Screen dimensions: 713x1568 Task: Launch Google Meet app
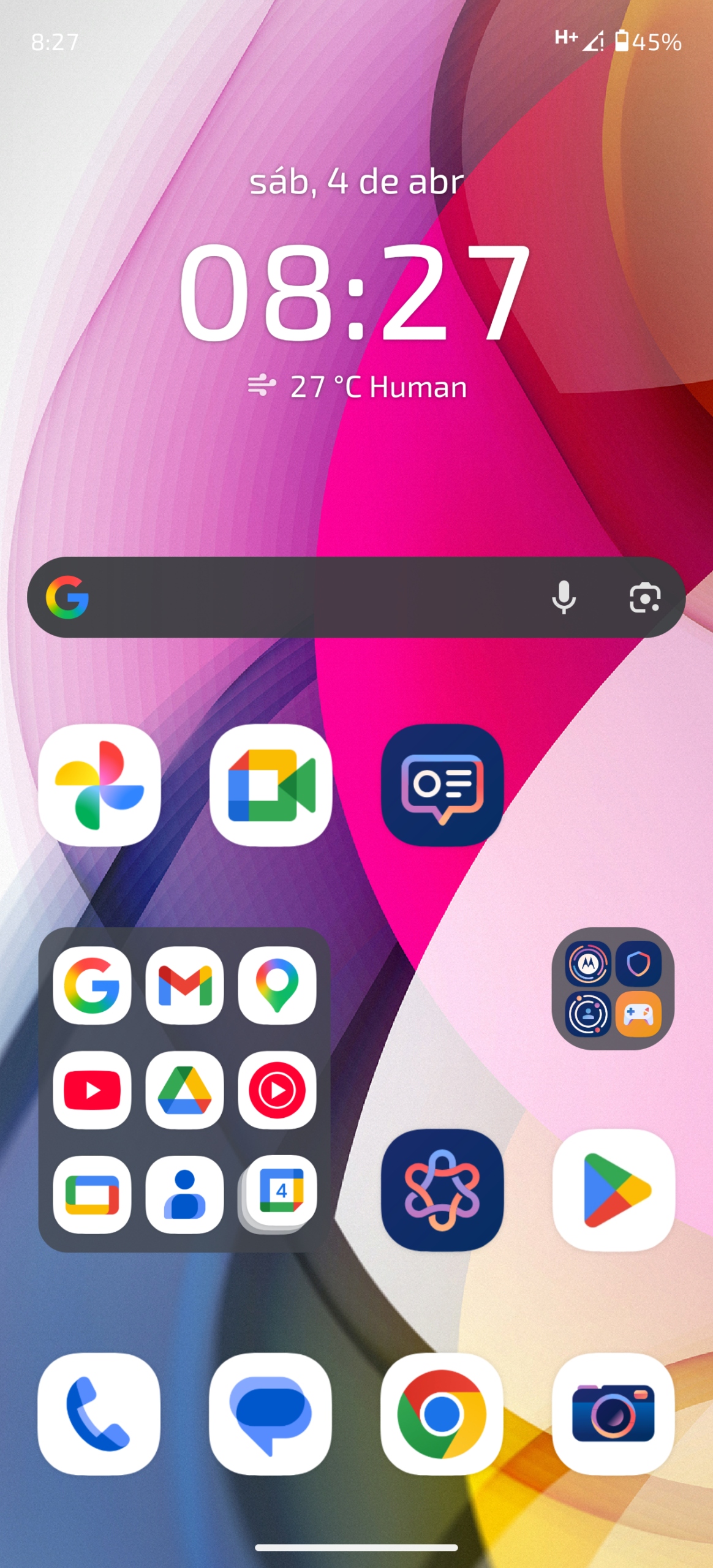pyautogui.click(x=271, y=785)
